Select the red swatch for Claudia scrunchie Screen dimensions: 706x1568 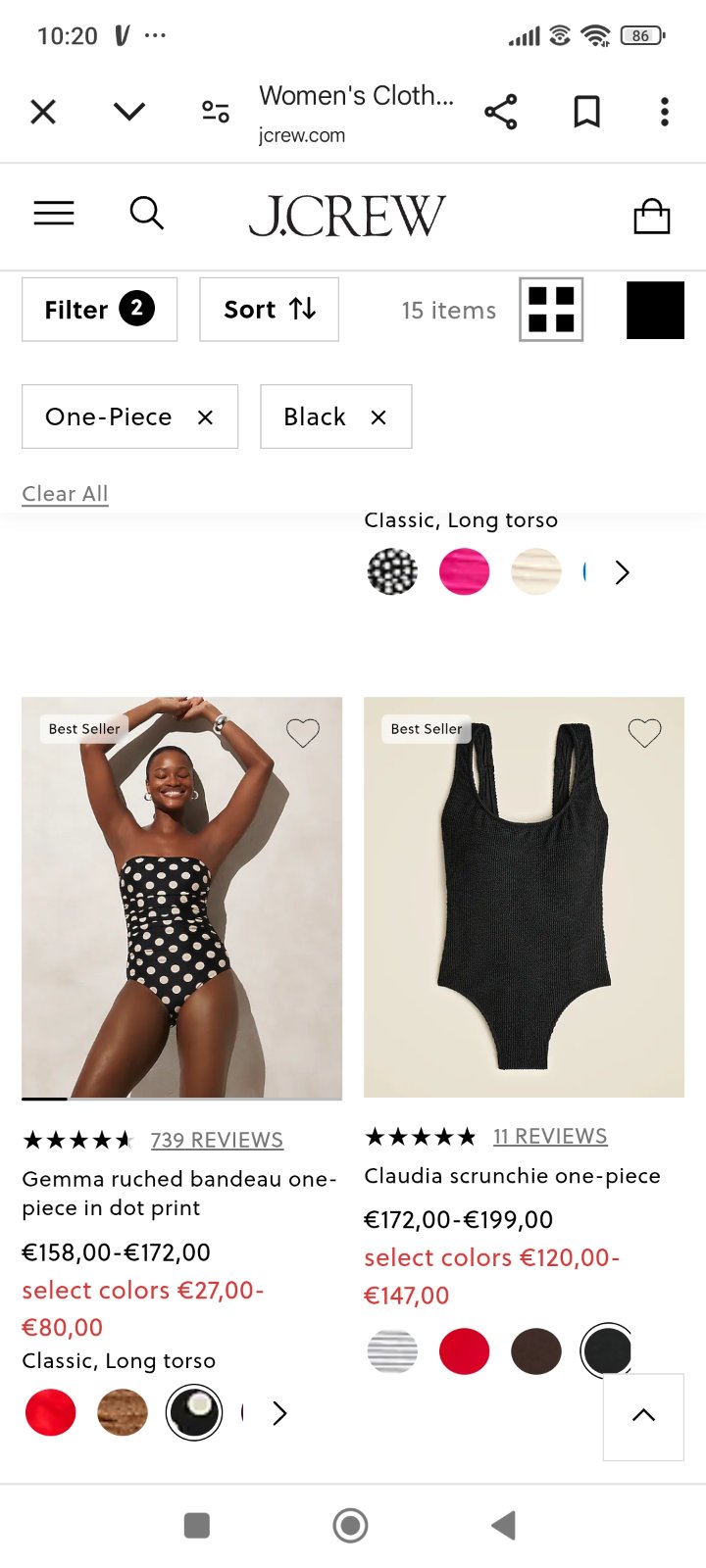click(x=464, y=1352)
